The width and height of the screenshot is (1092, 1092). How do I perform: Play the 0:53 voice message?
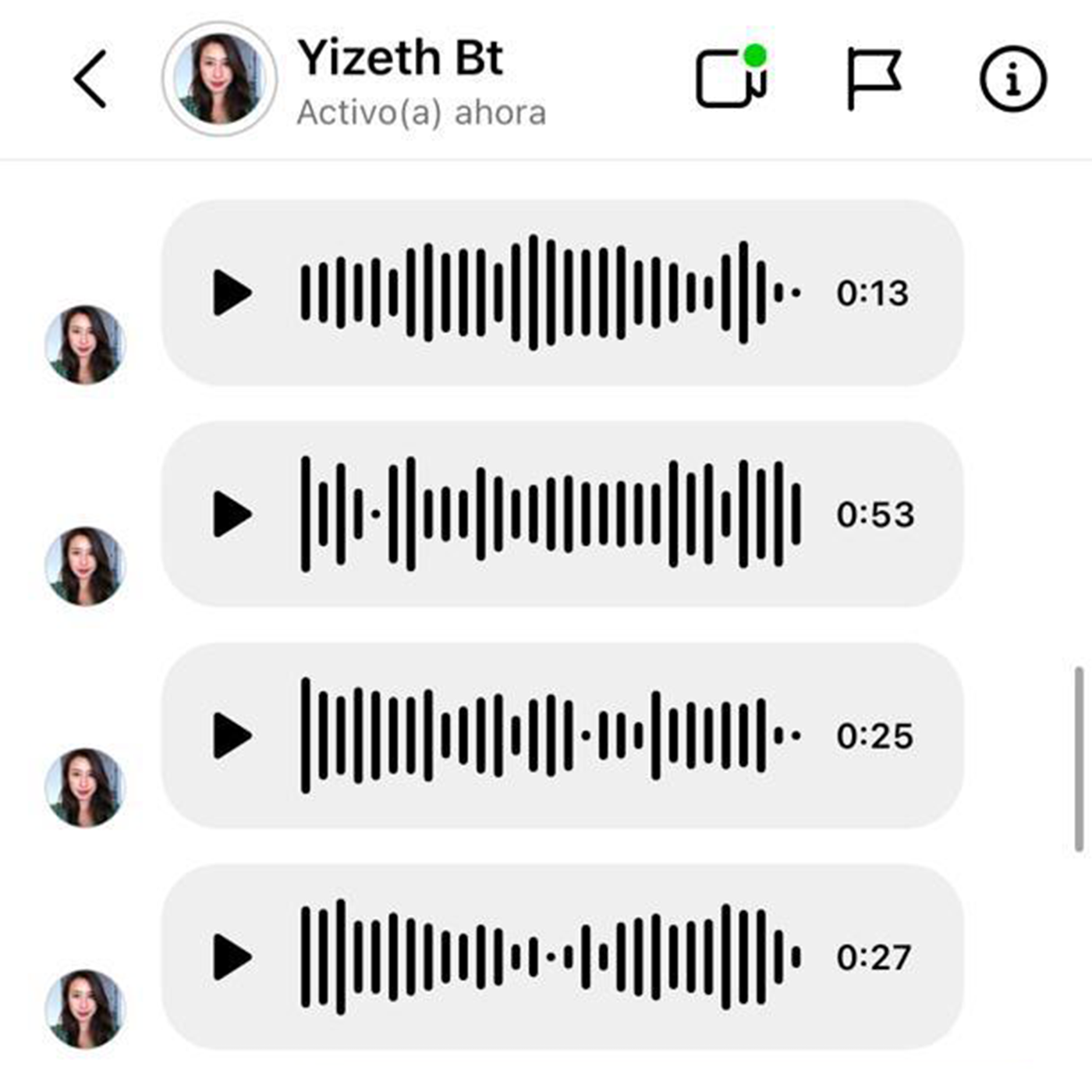[x=232, y=514]
